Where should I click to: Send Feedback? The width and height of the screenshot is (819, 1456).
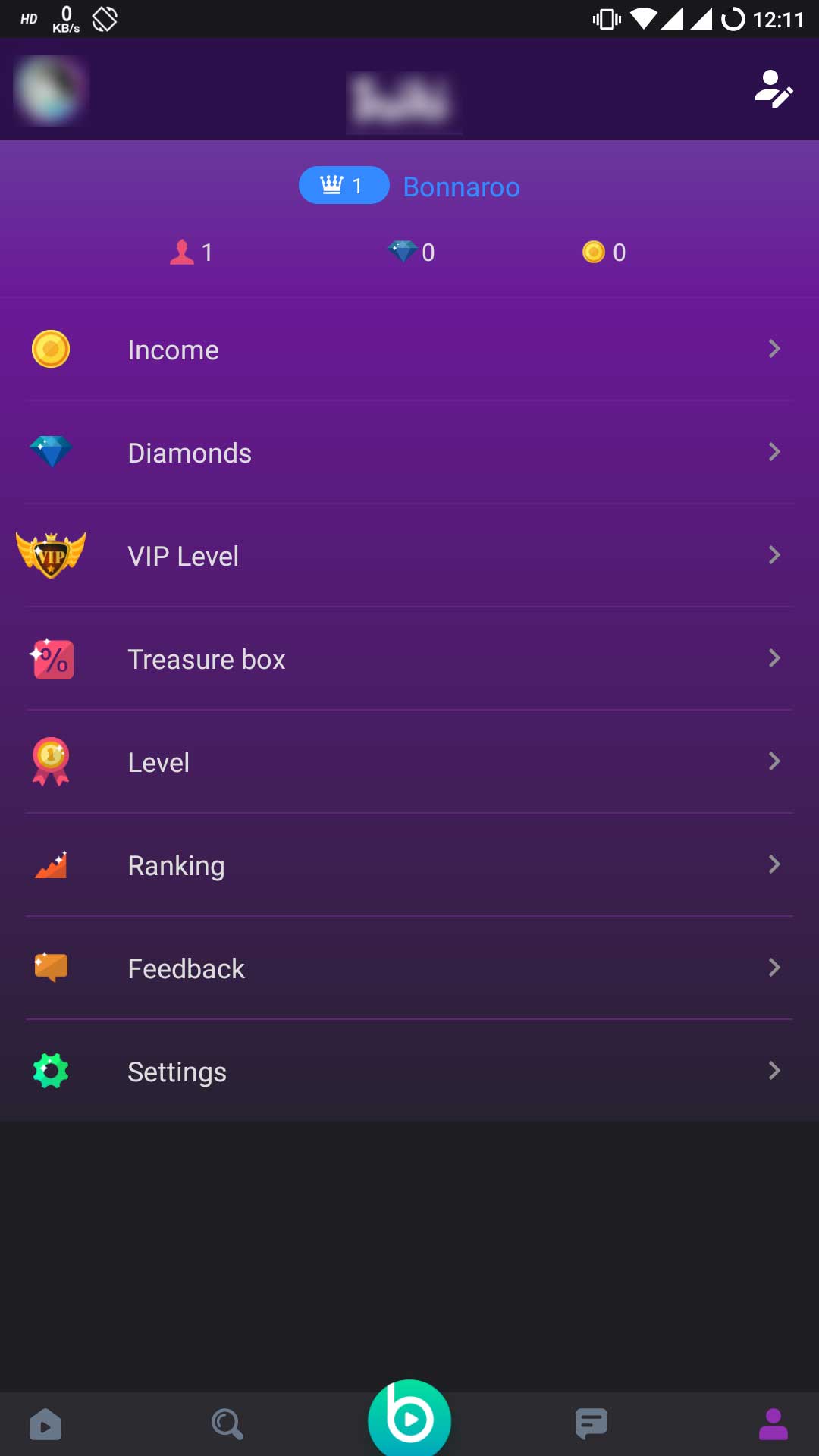[x=409, y=968]
